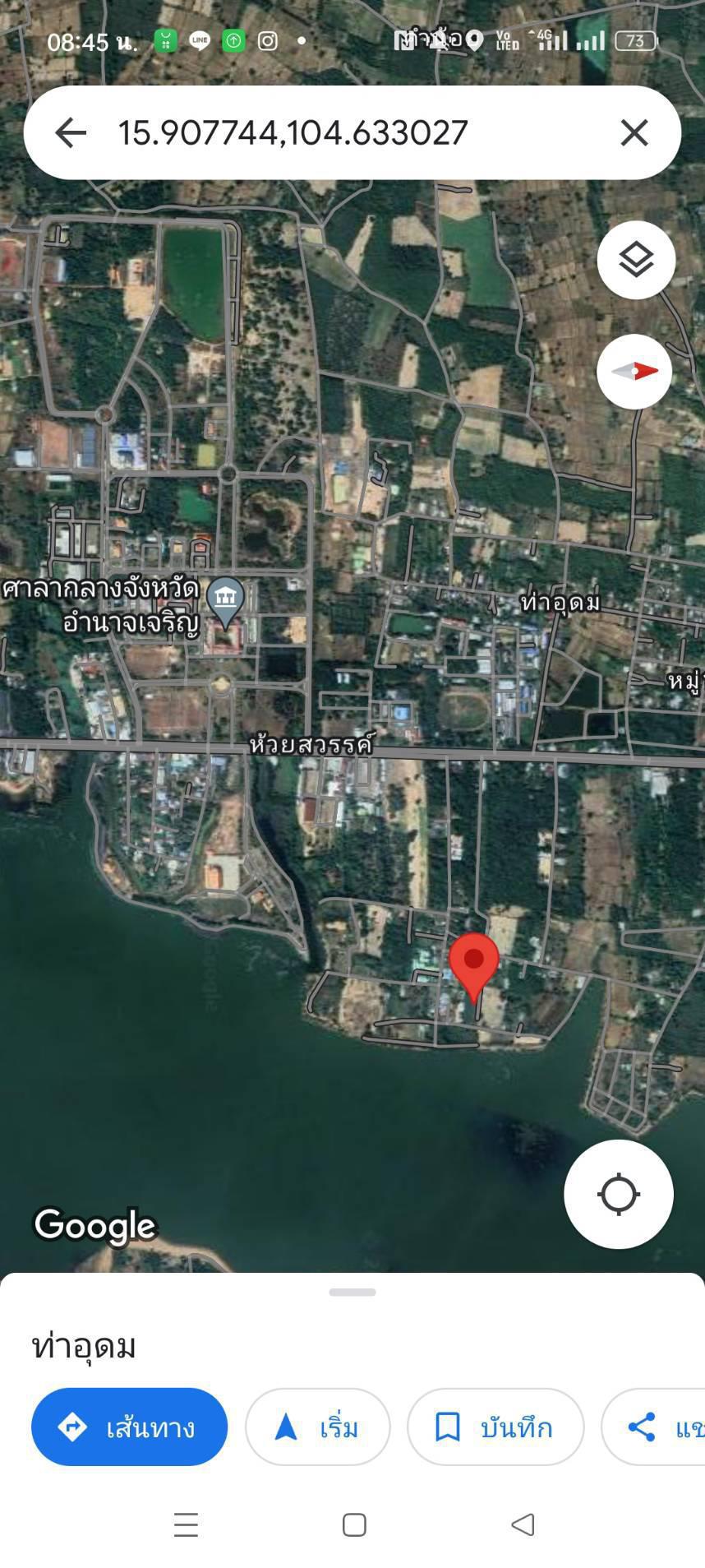Go back from the coordinates search
The height and width of the screenshot is (1568, 705).
(71, 132)
